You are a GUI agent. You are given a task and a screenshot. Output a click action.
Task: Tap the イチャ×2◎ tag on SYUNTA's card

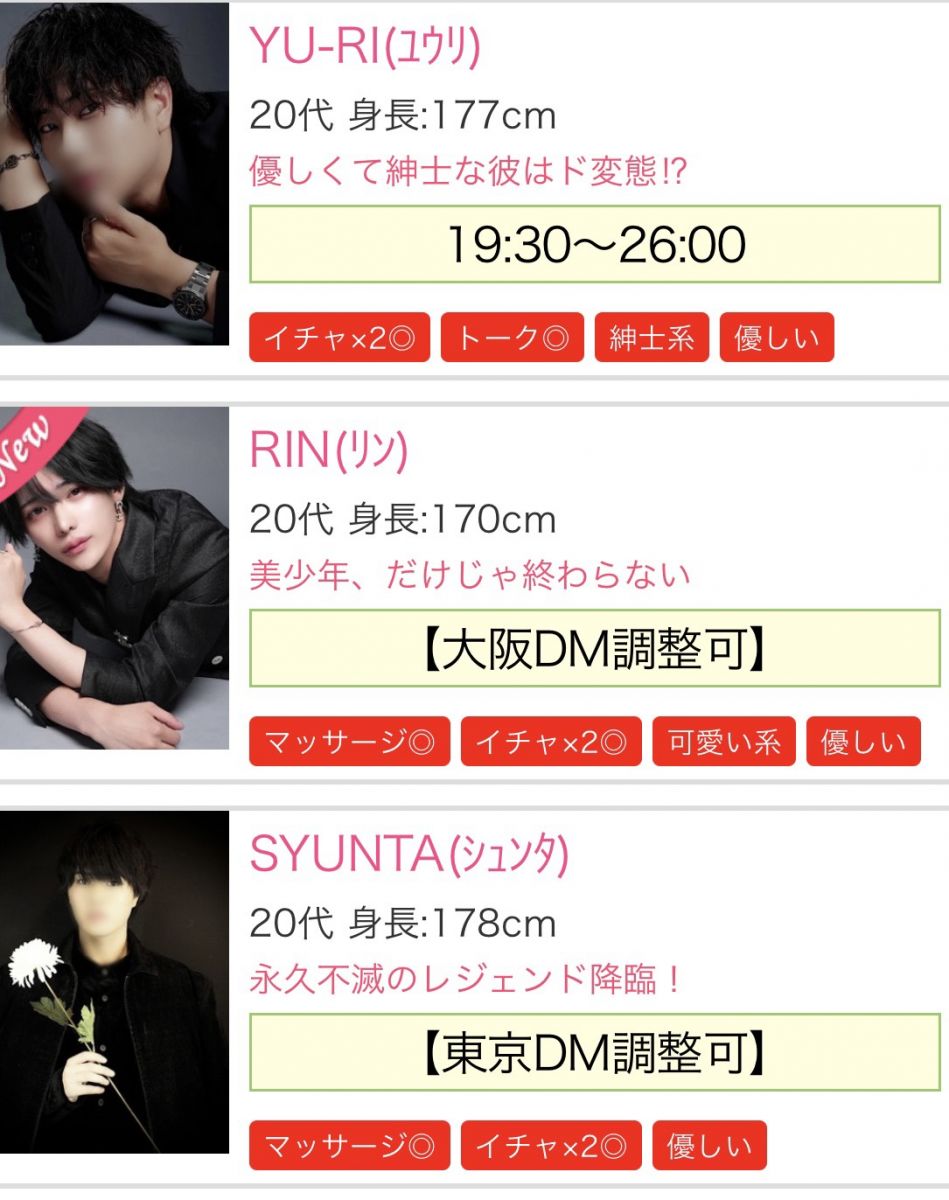point(551,1146)
